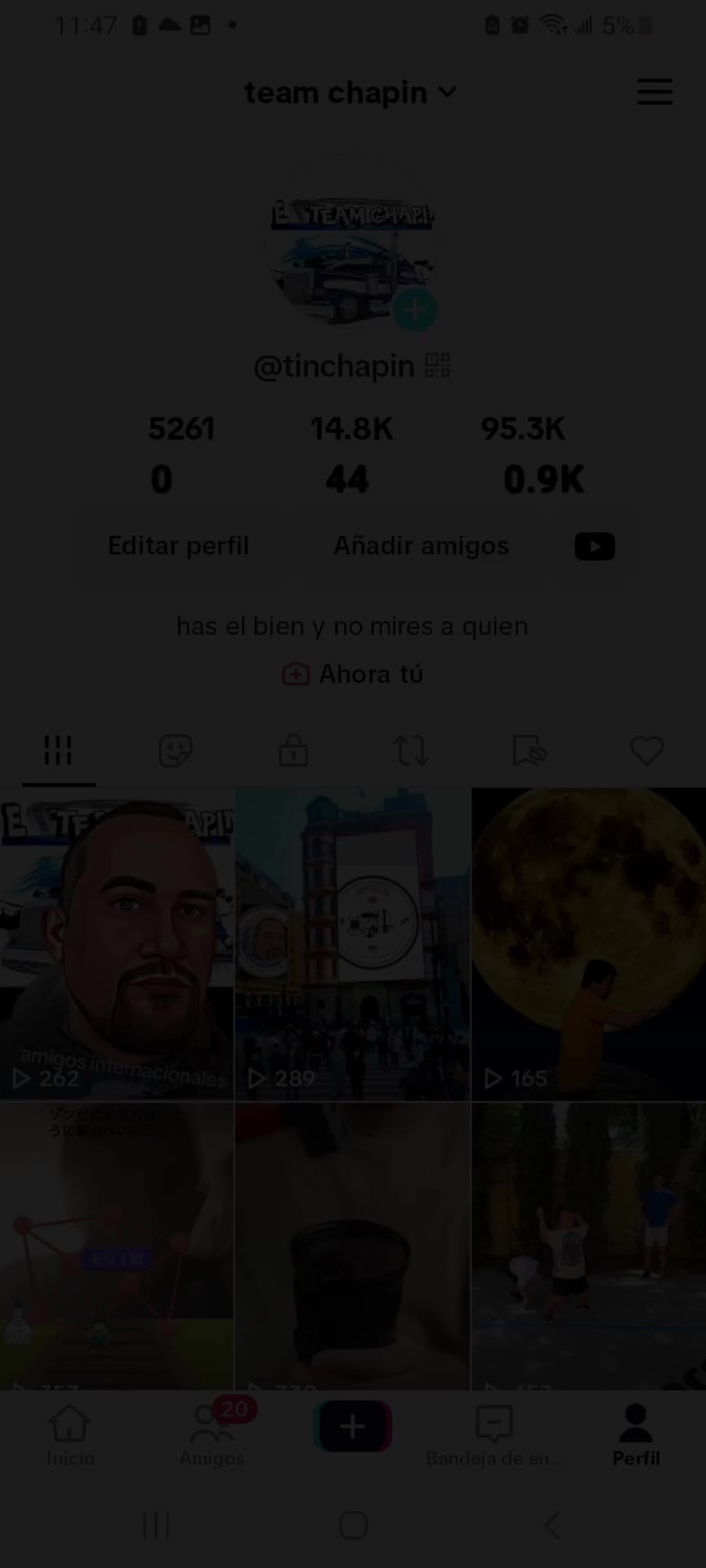Open the video with 262 views
706x1568 pixels.
[117, 943]
